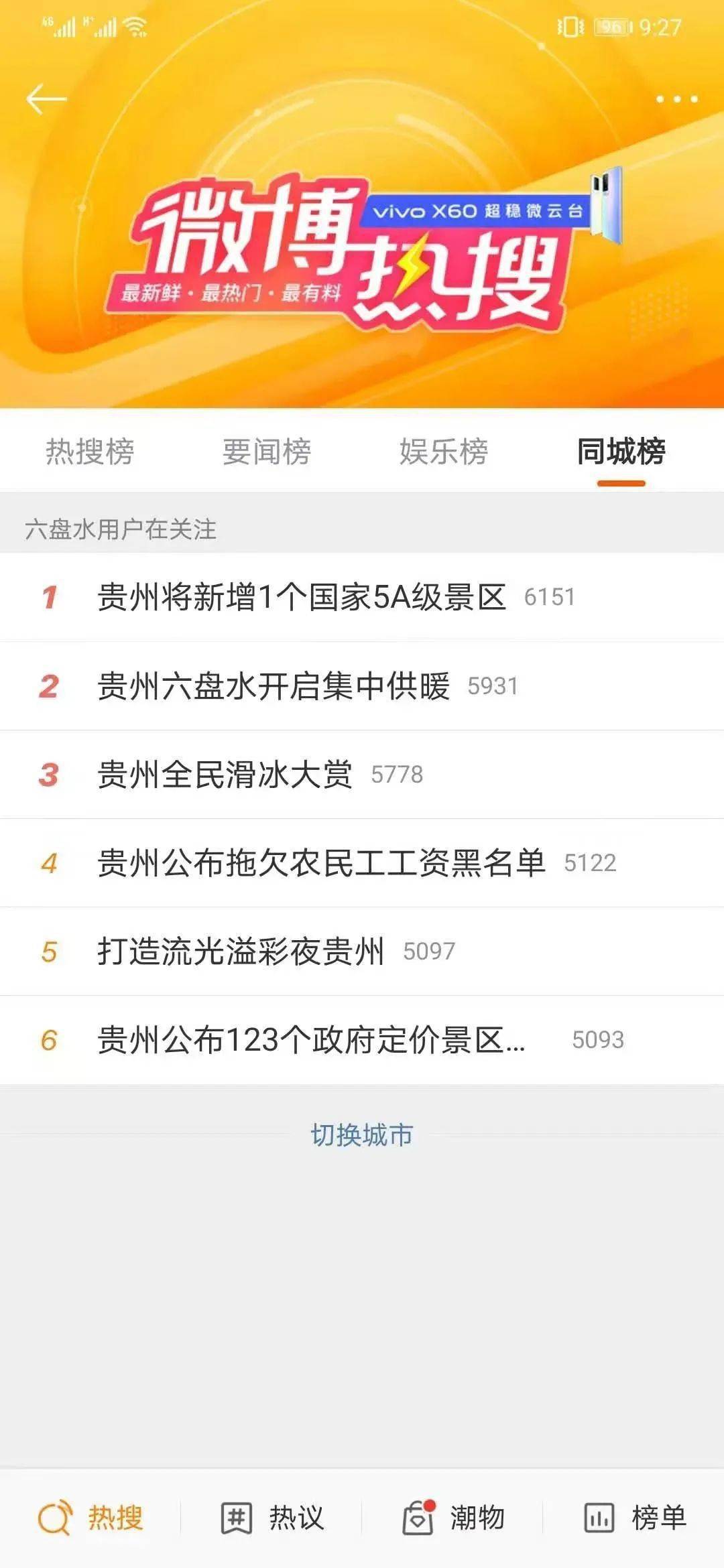Go back using the arrow icon
Image resolution: width=724 pixels, height=1568 pixels.
pyautogui.click(x=46, y=99)
